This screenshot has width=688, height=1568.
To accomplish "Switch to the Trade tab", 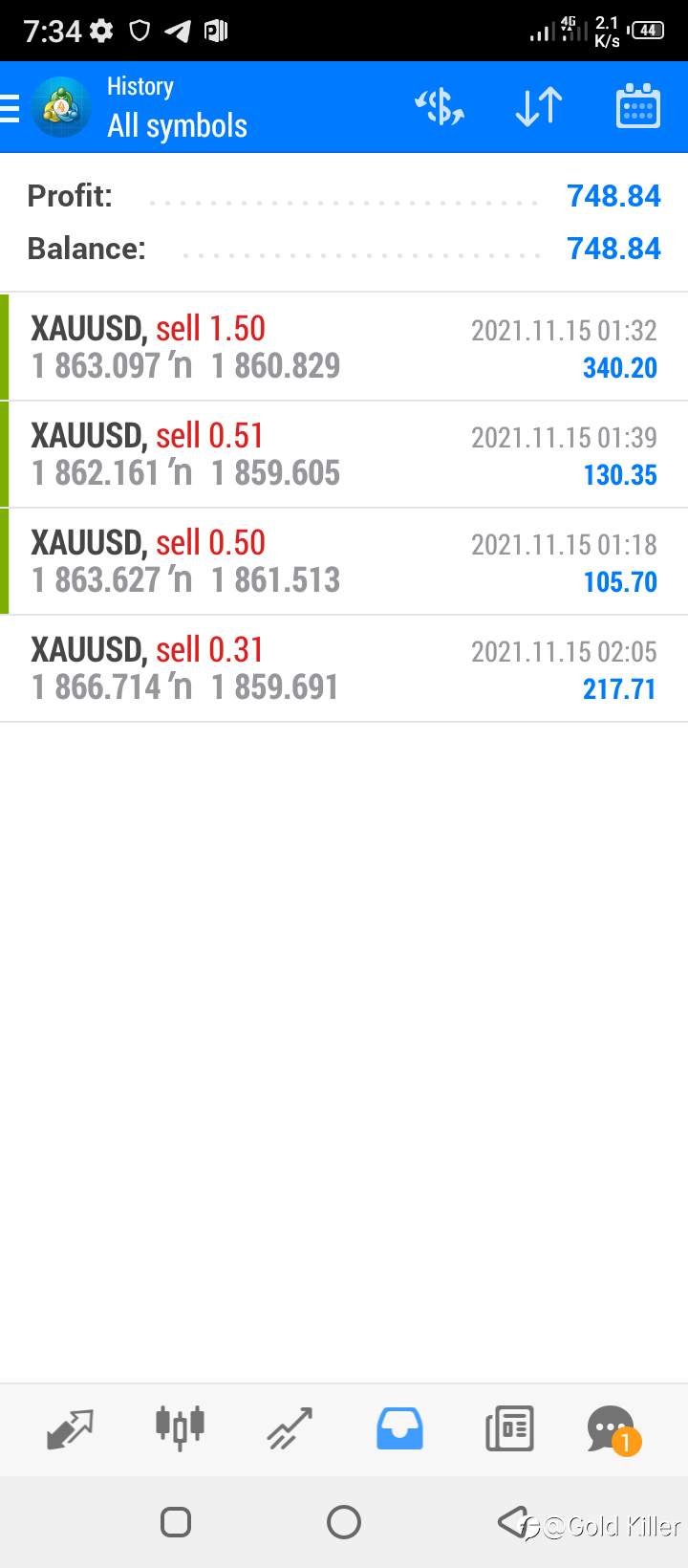I will click(290, 1429).
